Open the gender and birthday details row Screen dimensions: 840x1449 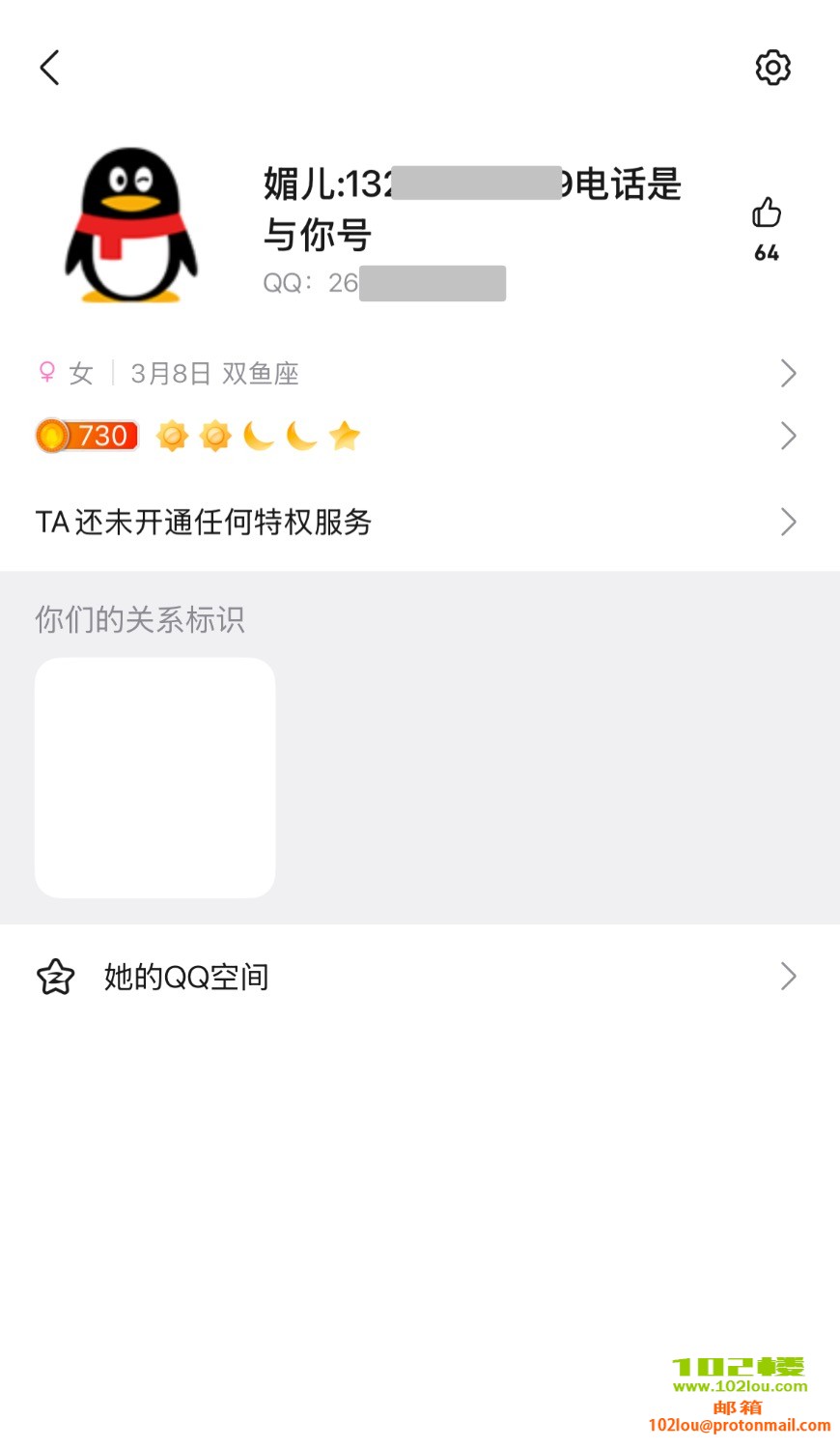tap(415, 373)
